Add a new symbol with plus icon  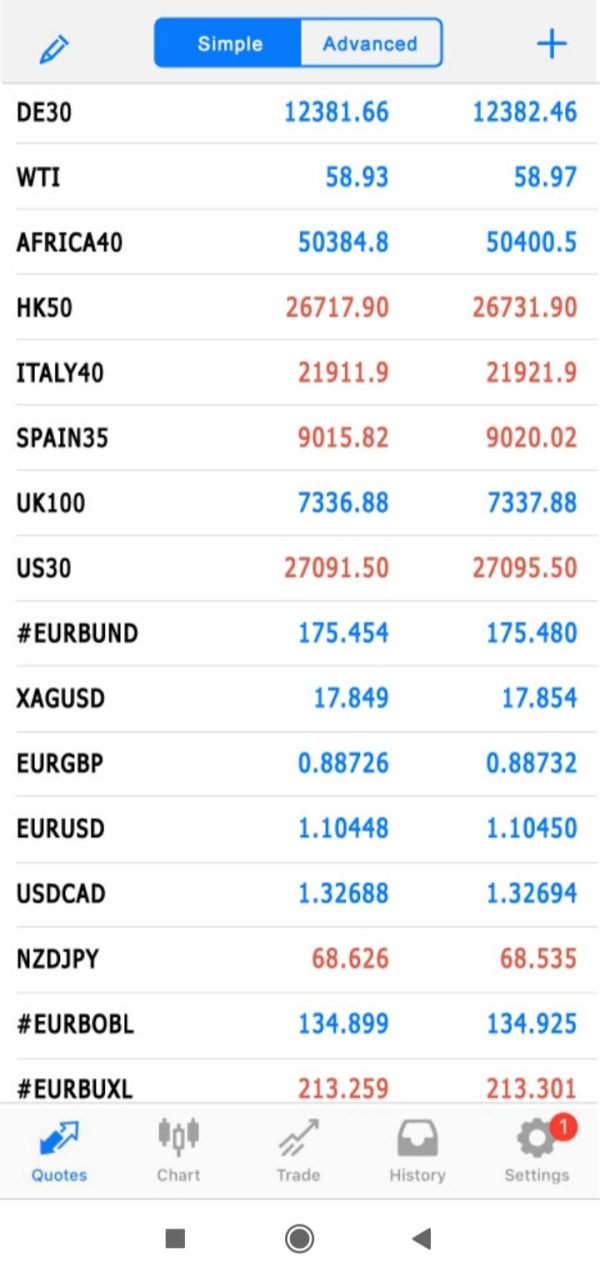[552, 44]
